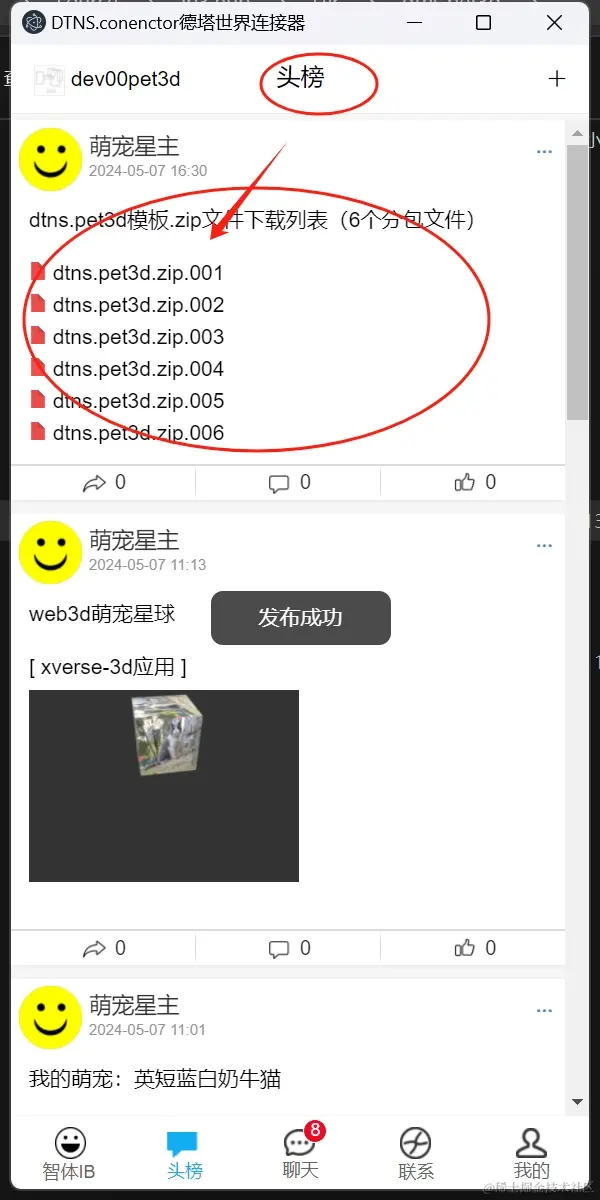The image size is (600, 1200).
Task: Go to the 联系 tab
Action: (416, 1154)
